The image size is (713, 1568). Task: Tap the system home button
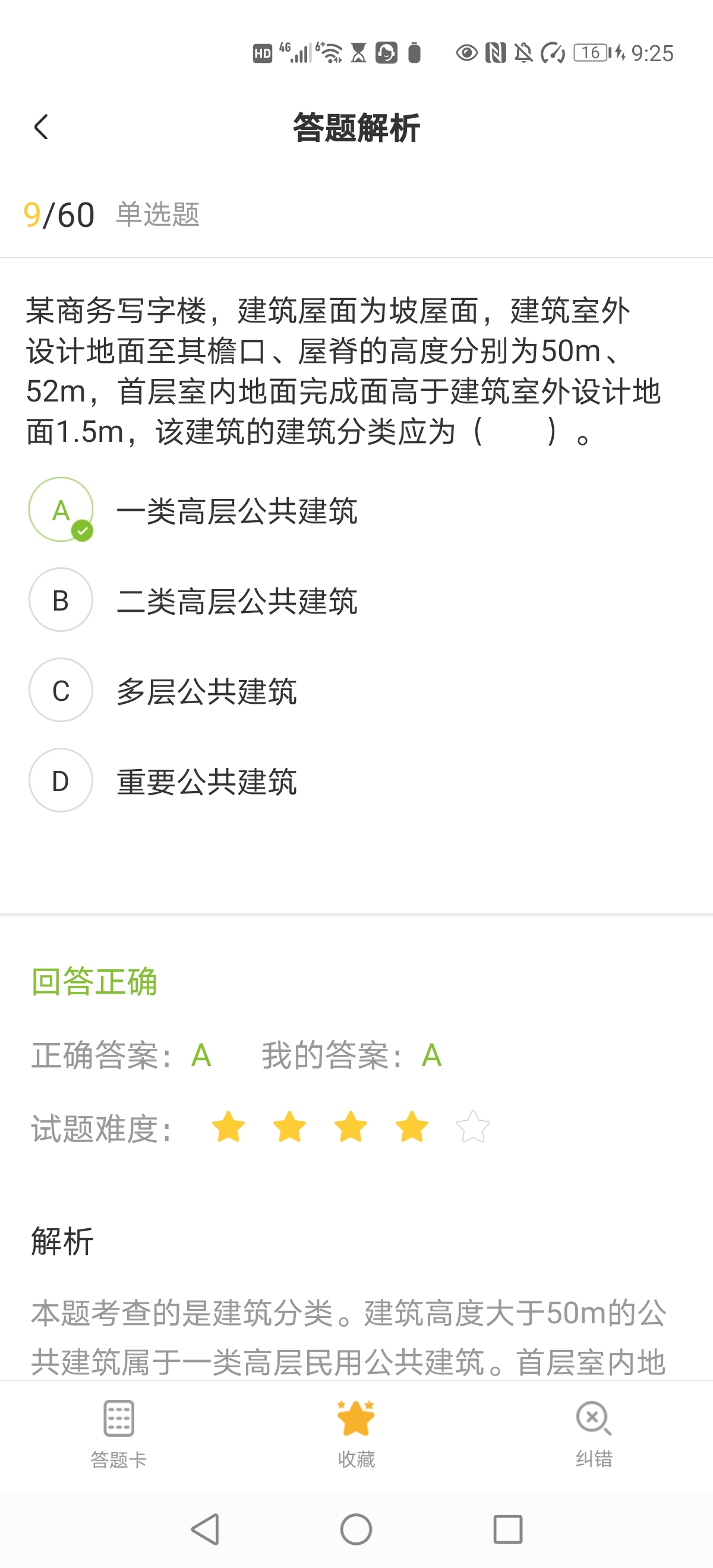click(x=356, y=1529)
